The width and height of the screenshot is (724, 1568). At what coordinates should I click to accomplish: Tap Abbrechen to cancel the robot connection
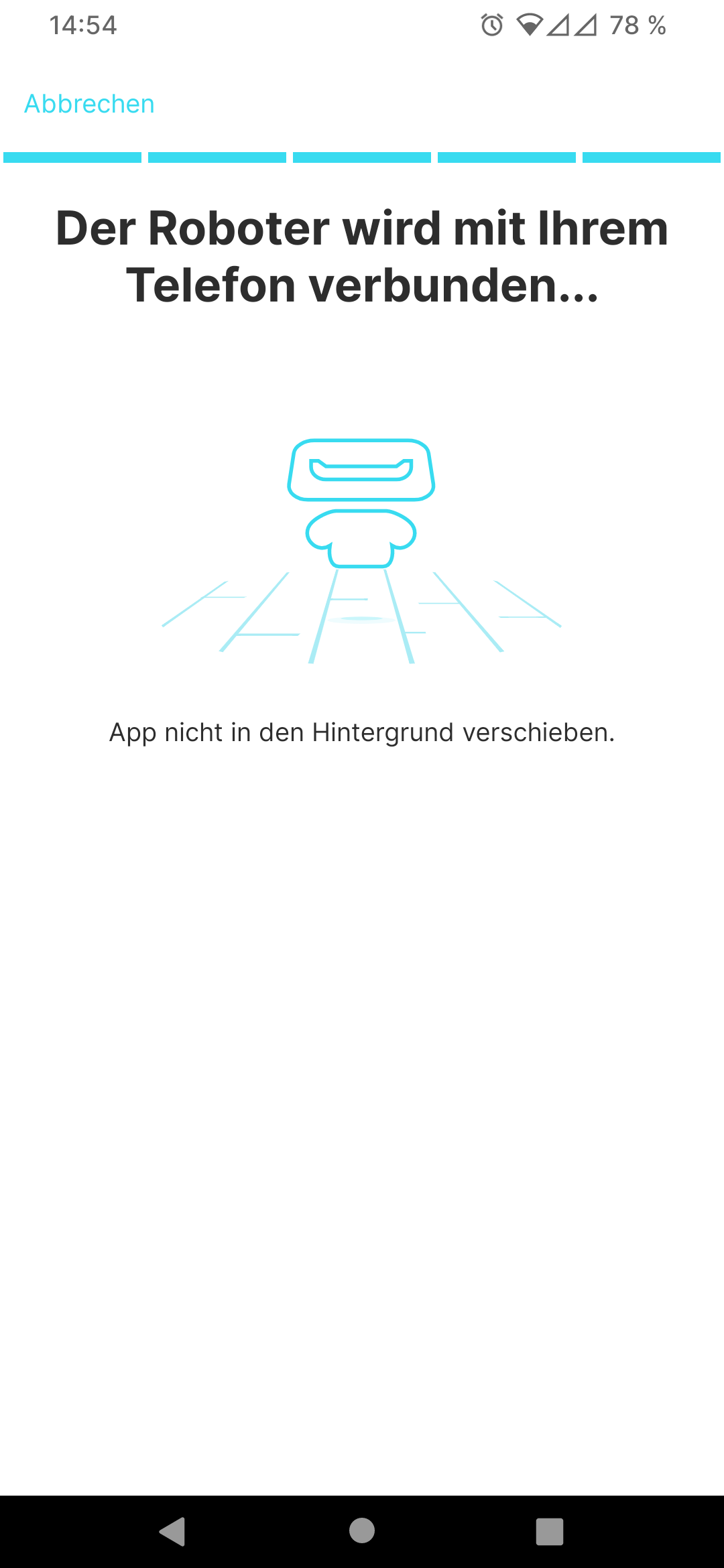pyautogui.click(x=89, y=104)
